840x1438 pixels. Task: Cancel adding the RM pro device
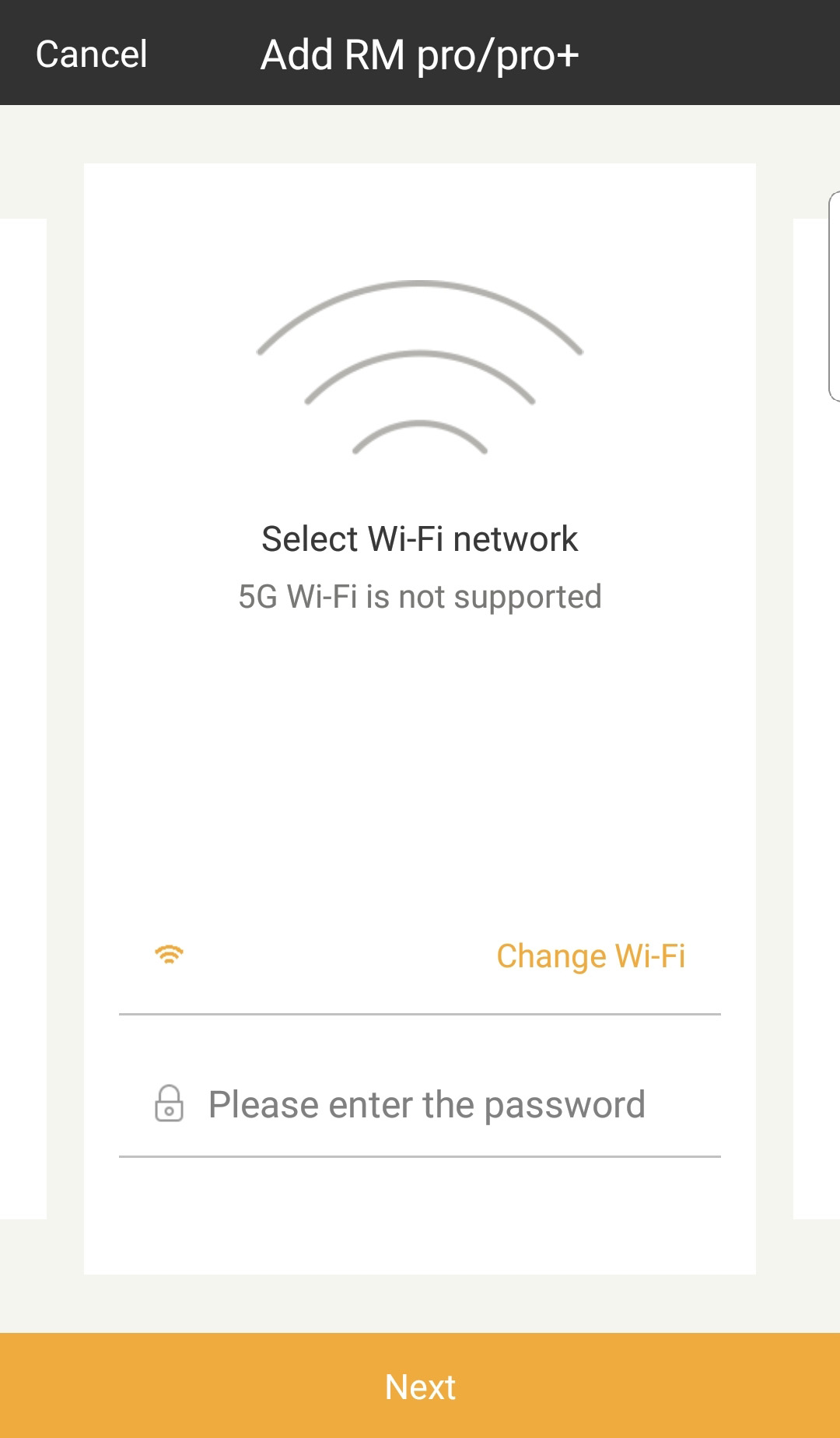[x=91, y=54]
